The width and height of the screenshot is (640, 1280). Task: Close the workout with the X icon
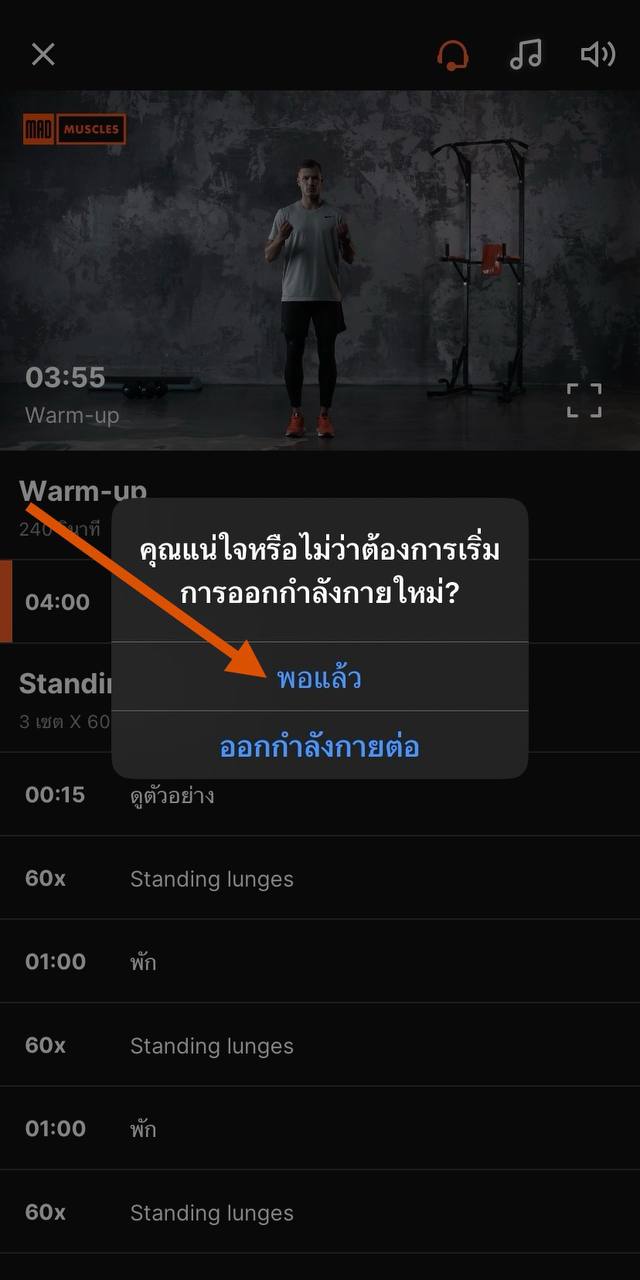click(x=43, y=54)
